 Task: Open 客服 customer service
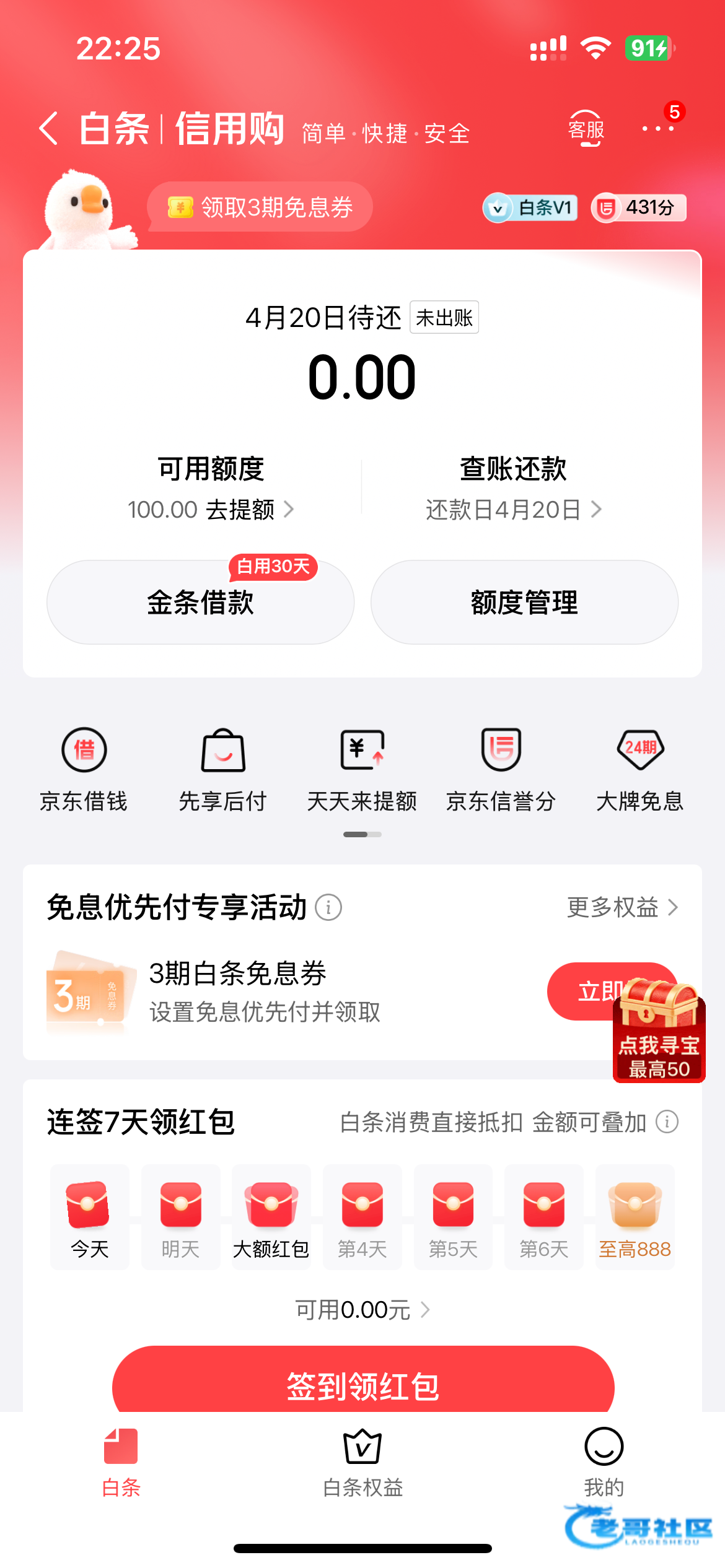(x=586, y=129)
